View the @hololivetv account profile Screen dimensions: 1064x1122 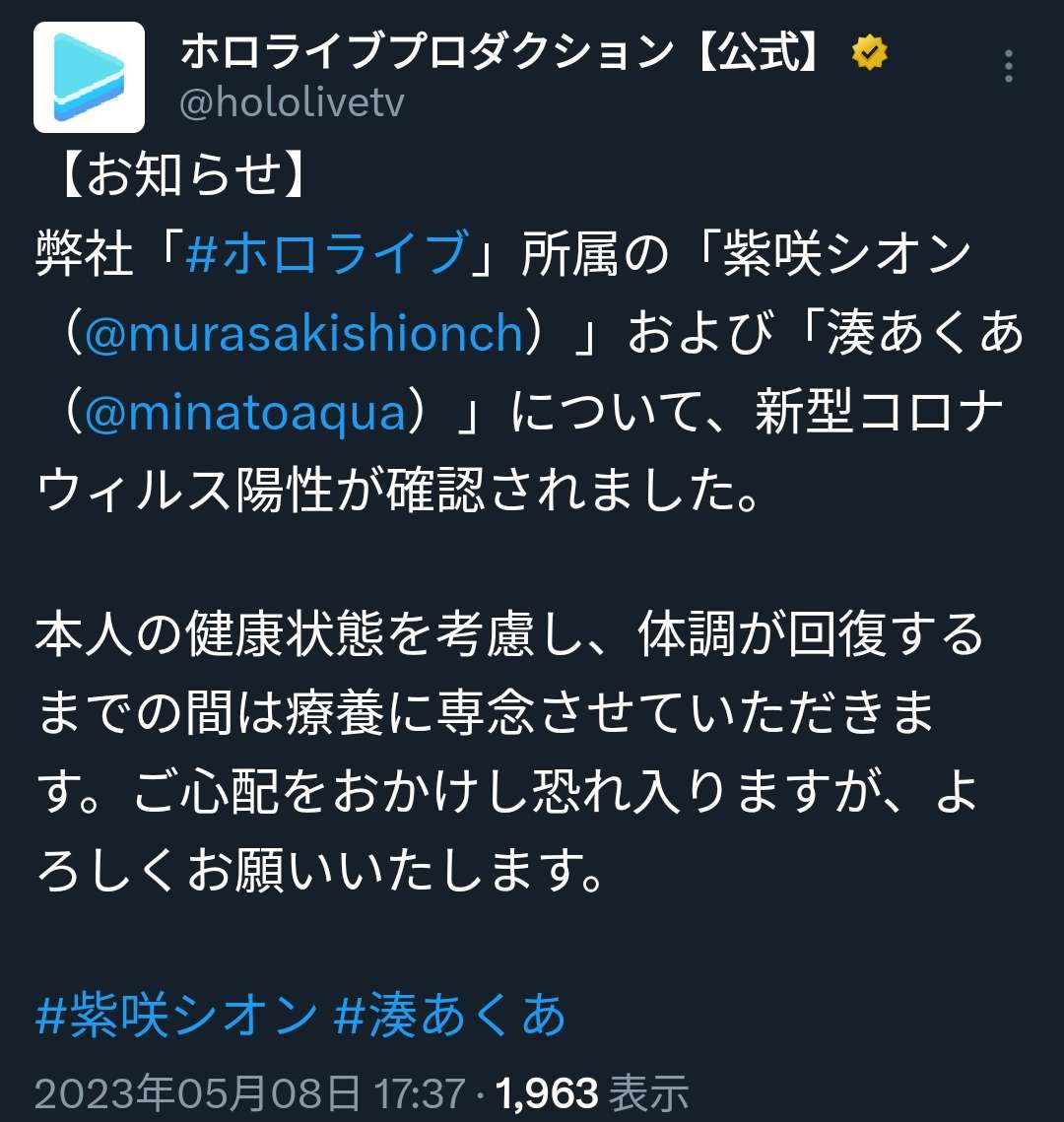pyautogui.click(x=292, y=102)
